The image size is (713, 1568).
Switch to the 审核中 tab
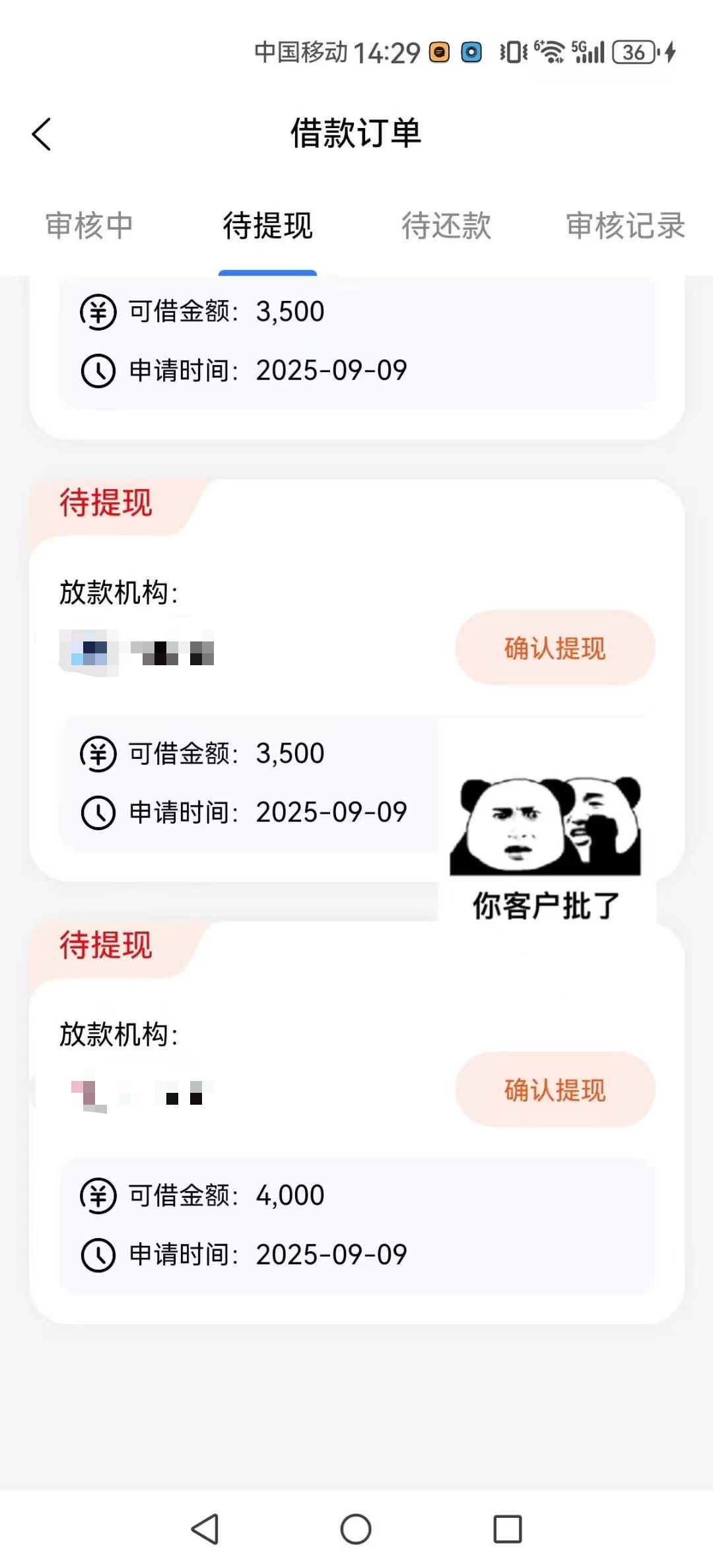89,226
